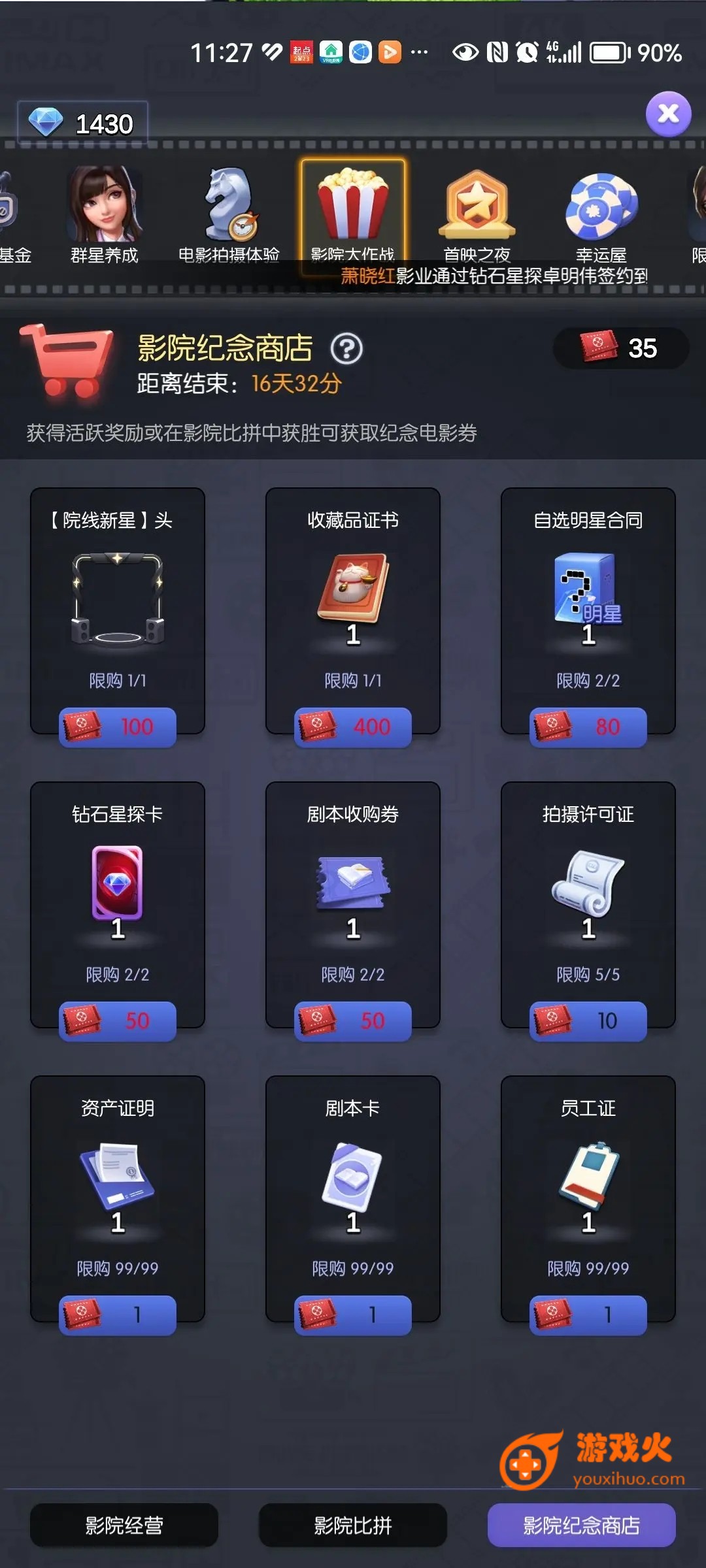This screenshot has height=1568, width=706.
Task: Open help for 影院纪念商店
Action: (x=346, y=349)
